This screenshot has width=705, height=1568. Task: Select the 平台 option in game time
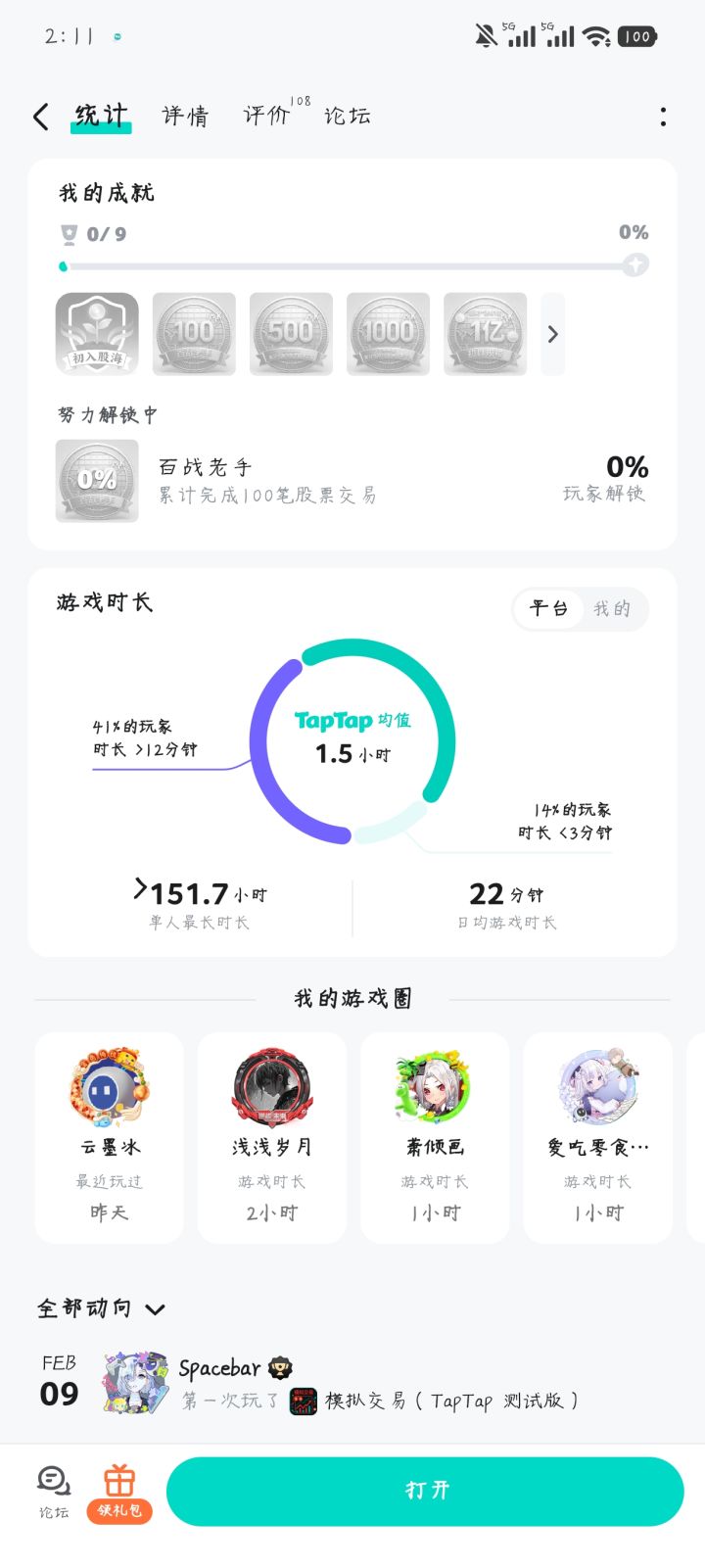(548, 608)
